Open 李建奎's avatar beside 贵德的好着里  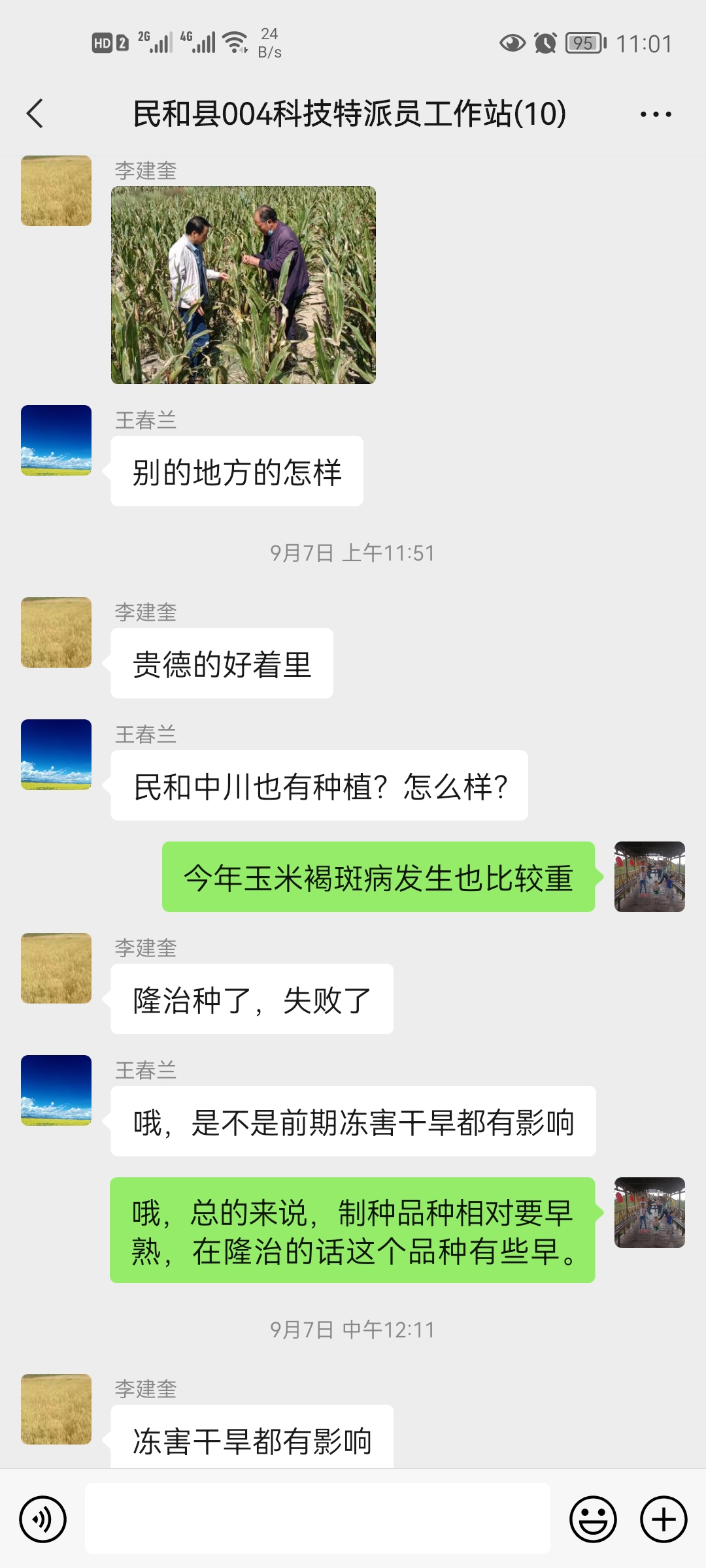pyautogui.click(x=56, y=632)
